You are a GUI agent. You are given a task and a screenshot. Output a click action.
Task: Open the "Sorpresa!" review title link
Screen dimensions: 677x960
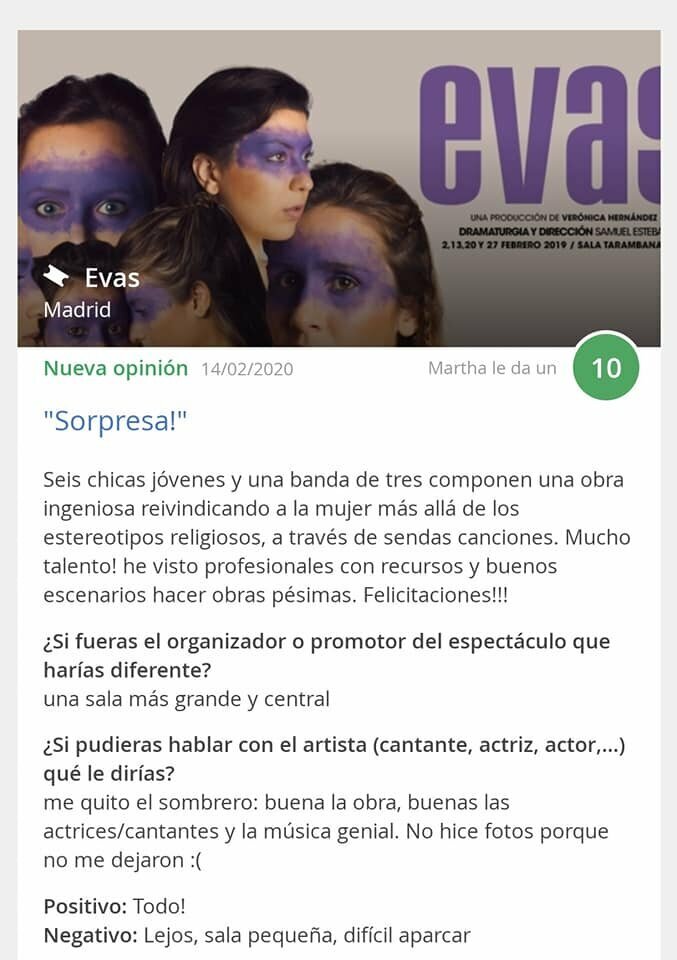115,421
